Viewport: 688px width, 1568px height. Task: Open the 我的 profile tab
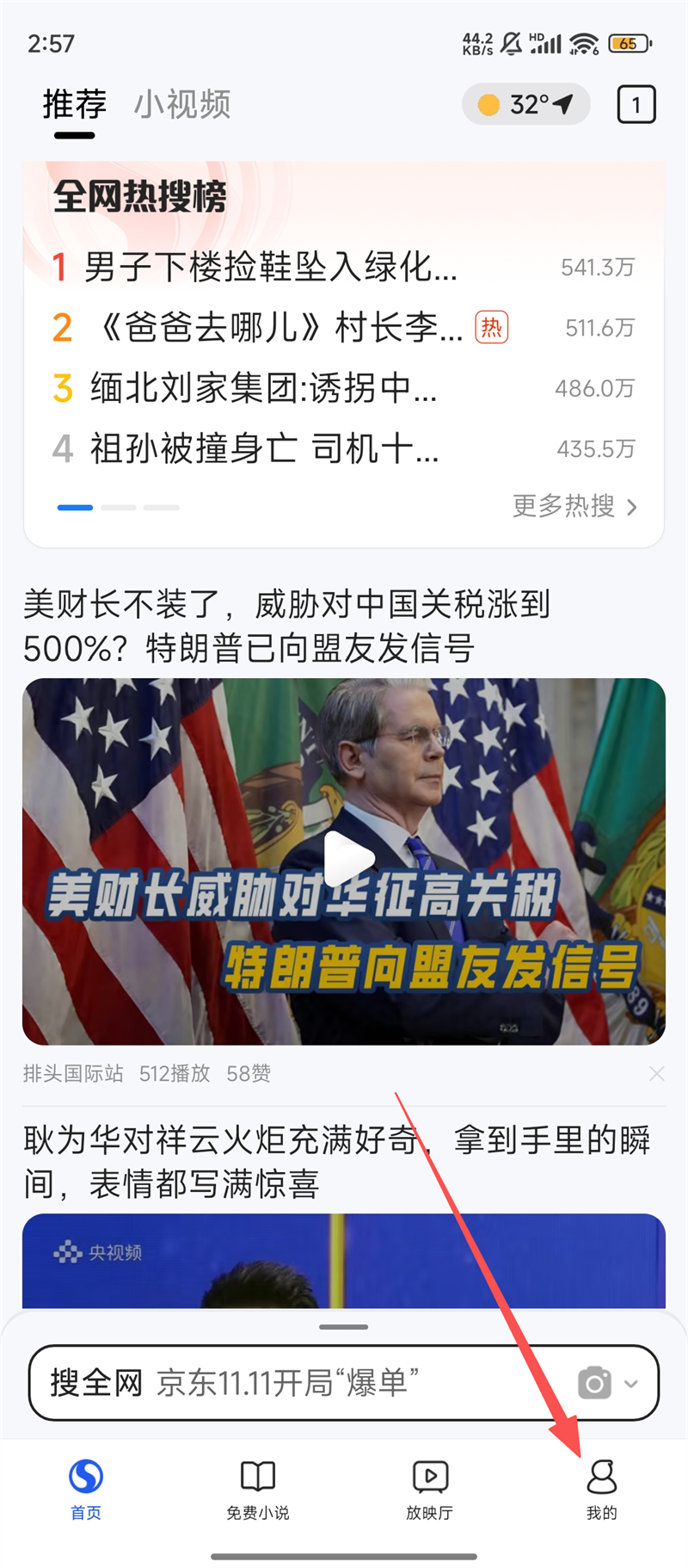pyautogui.click(x=601, y=1489)
